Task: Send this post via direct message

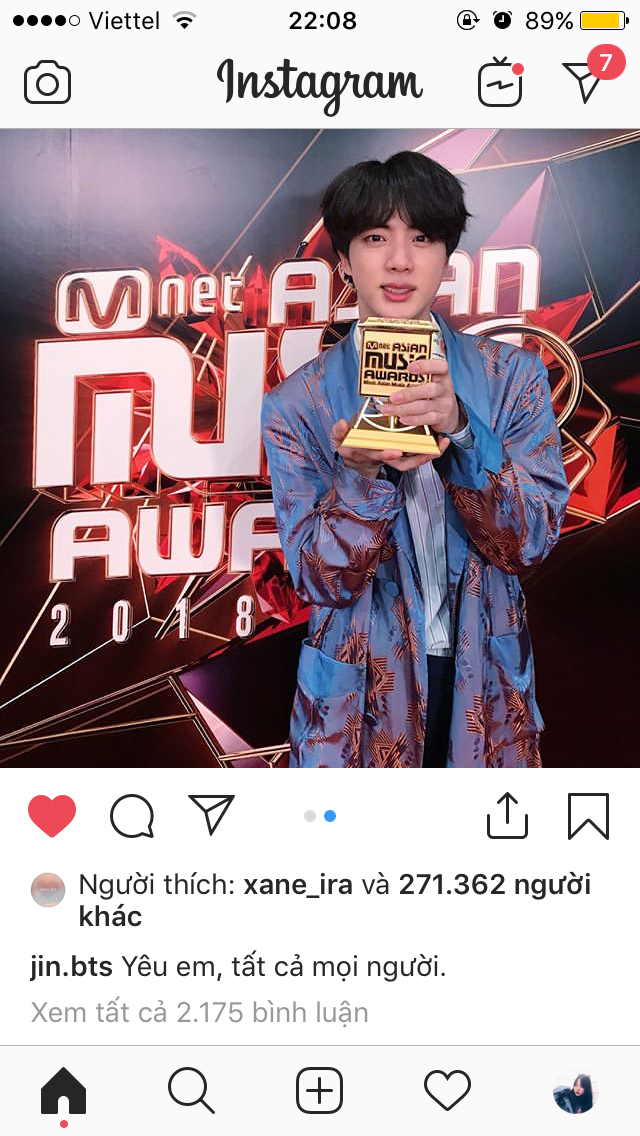Action: click(211, 815)
